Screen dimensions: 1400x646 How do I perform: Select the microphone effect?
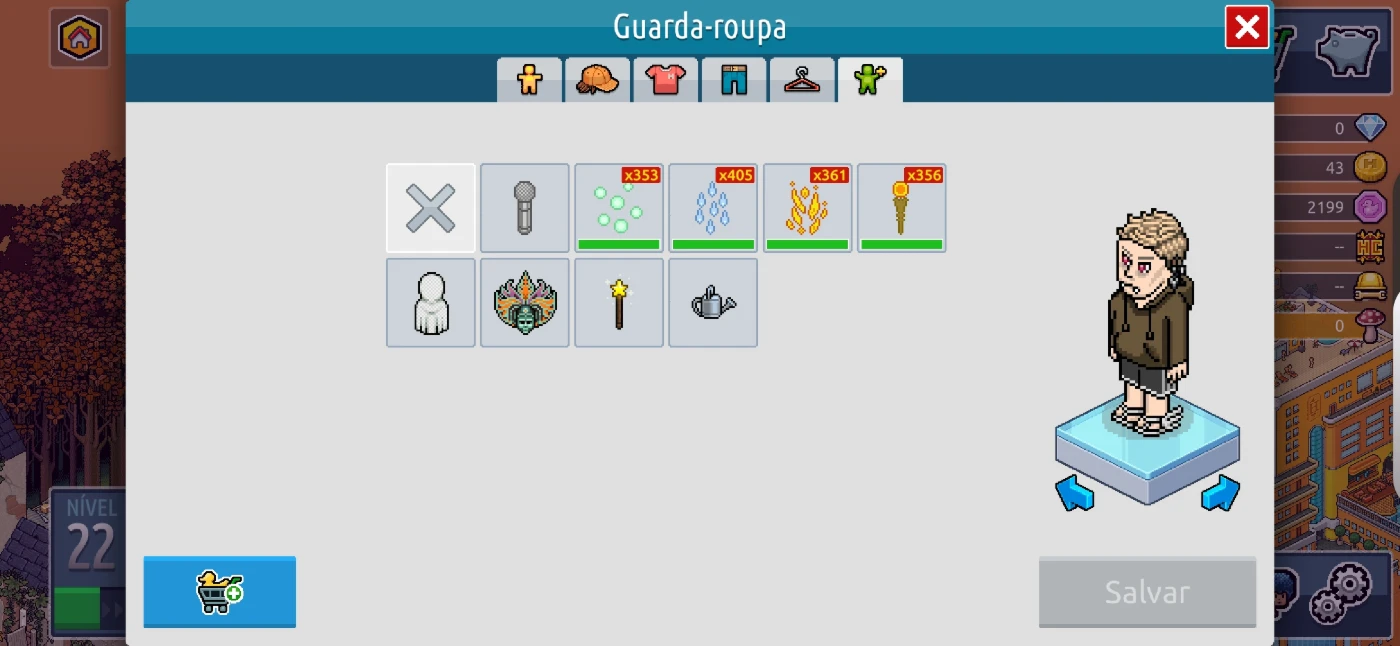tap(525, 208)
